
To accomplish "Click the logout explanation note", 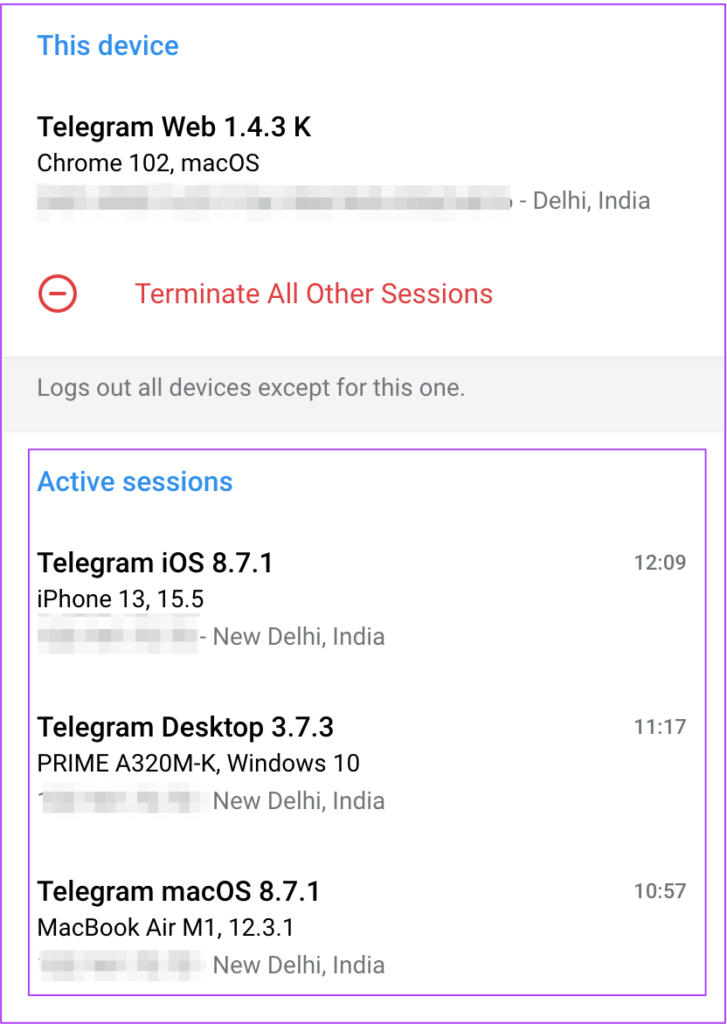I will point(250,388).
